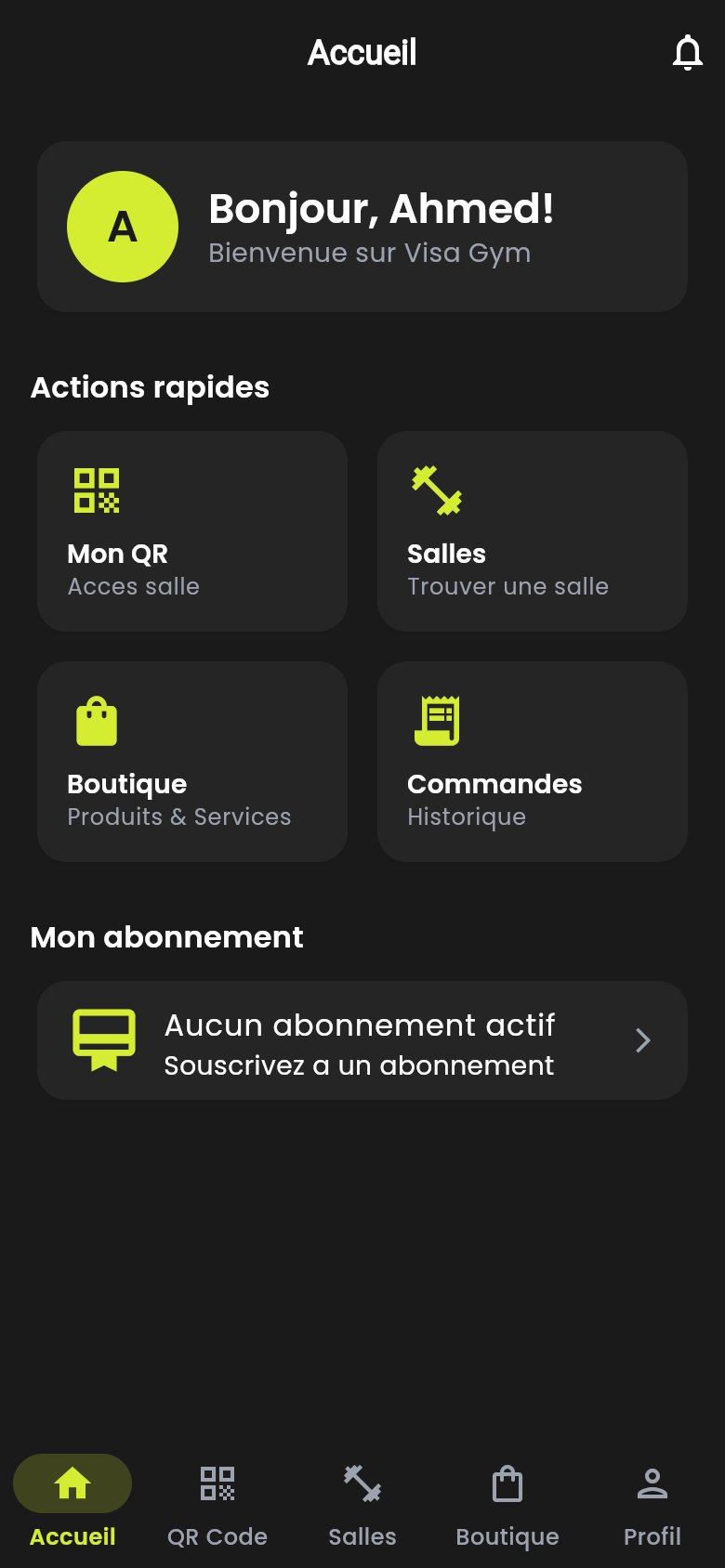Open 'Trouver une salle' quick action

tap(532, 531)
